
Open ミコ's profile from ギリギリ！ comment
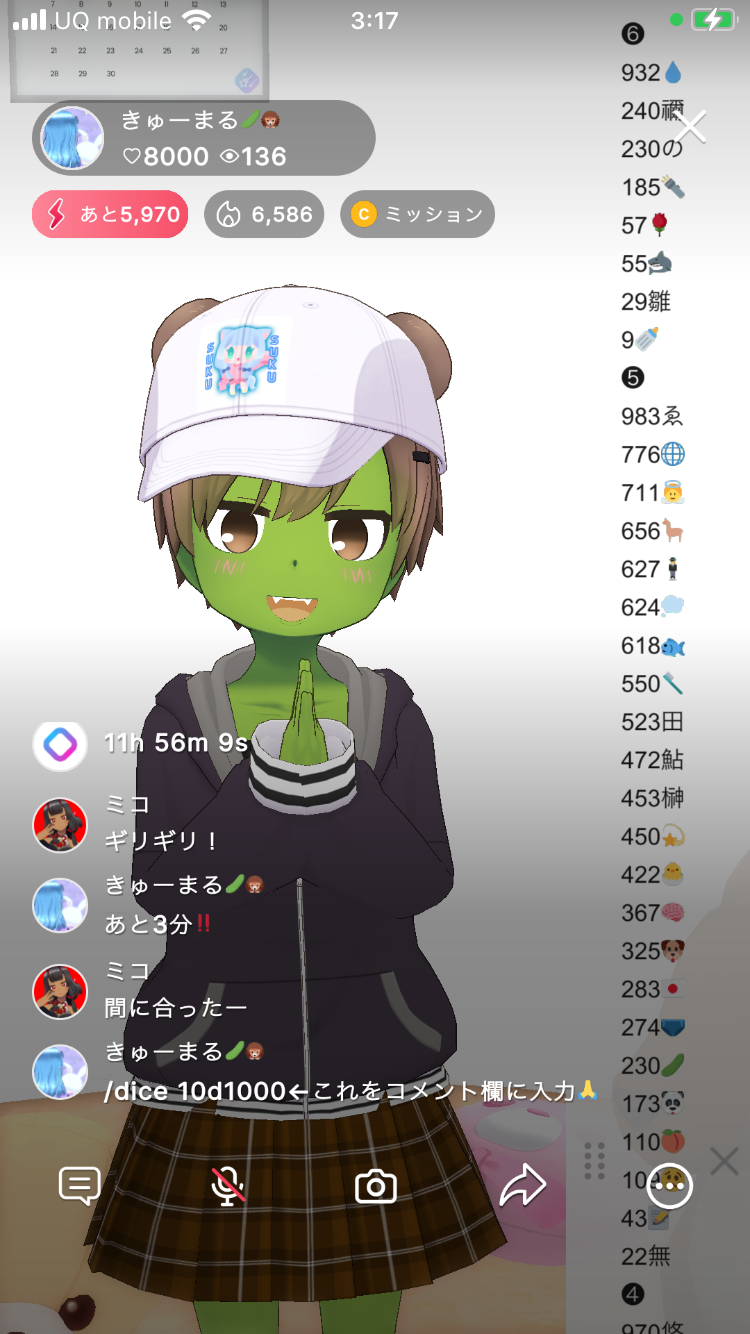[60, 825]
